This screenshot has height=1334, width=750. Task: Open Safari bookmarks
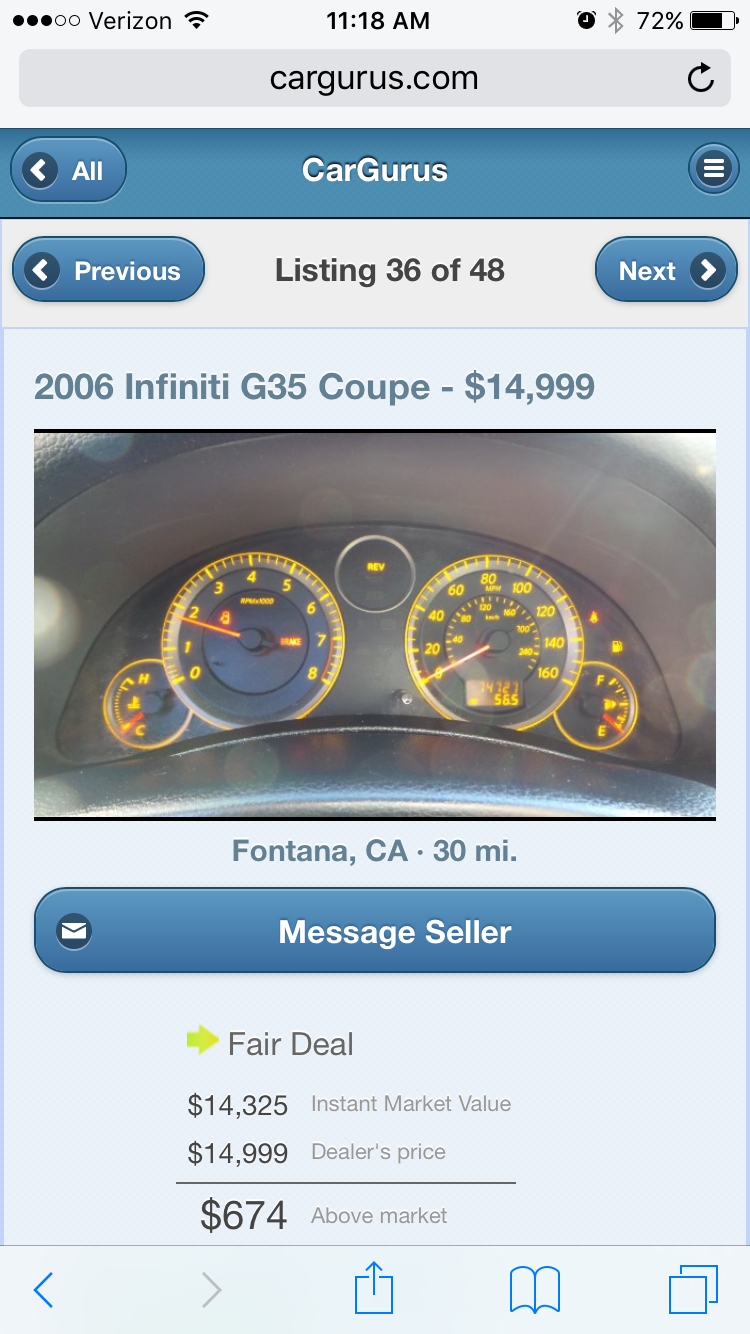coord(534,1290)
